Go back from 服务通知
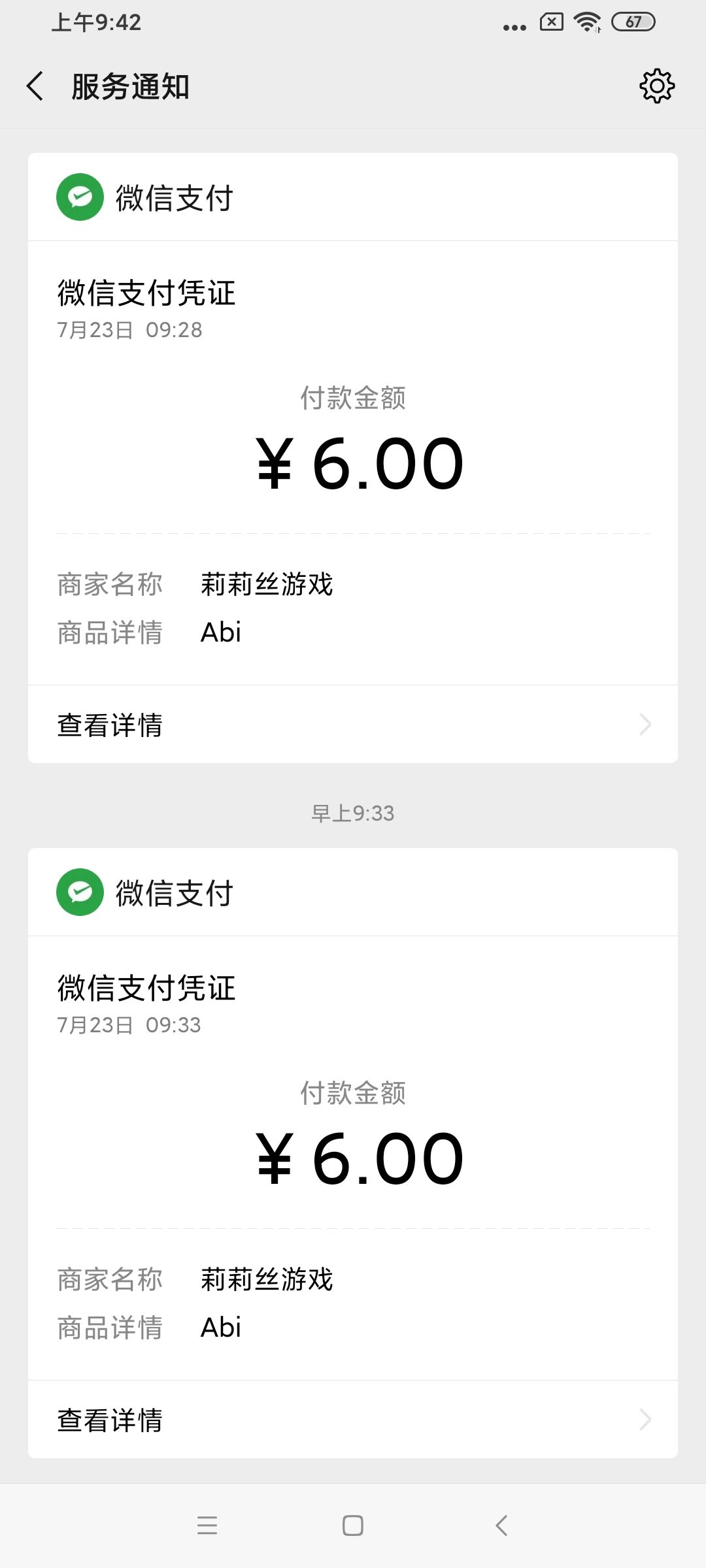This screenshot has width=706, height=1568. [x=35, y=86]
